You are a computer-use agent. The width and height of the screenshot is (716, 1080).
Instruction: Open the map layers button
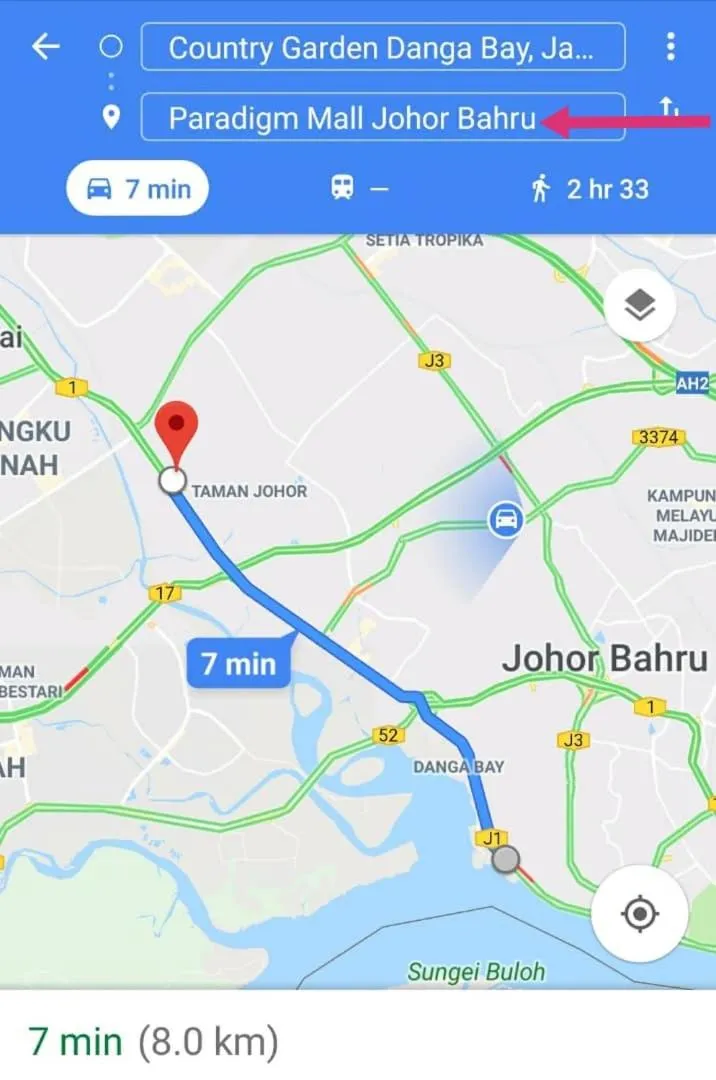pyautogui.click(x=640, y=307)
